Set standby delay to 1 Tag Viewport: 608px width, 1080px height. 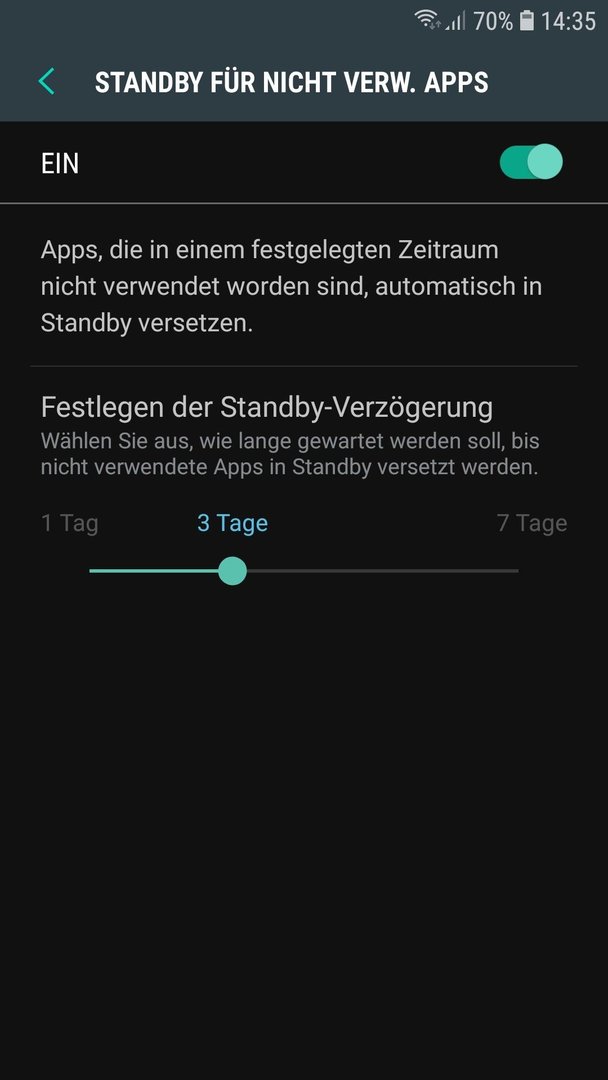point(91,571)
